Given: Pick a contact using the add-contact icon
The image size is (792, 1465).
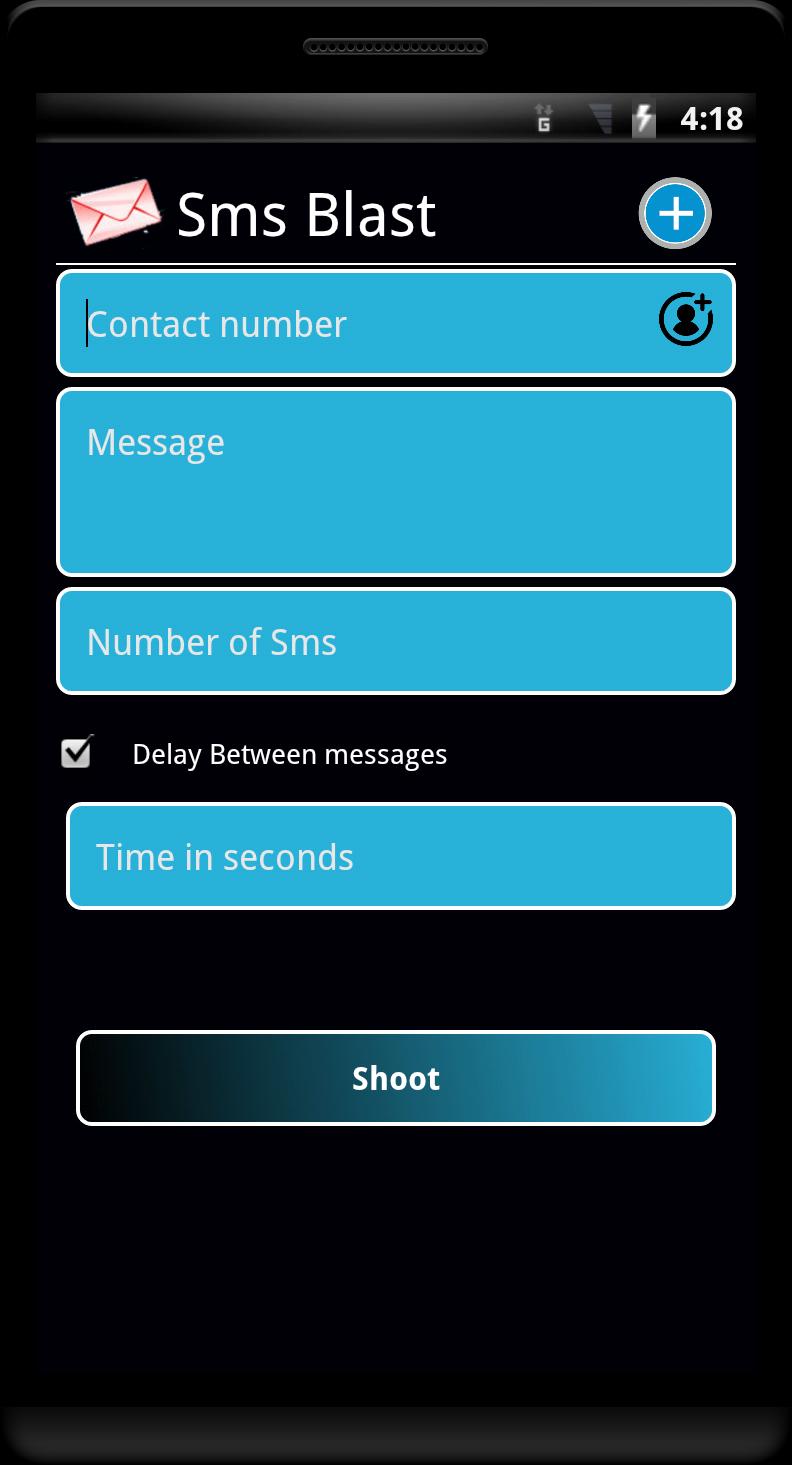Looking at the screenshot, I should [686, 319].
